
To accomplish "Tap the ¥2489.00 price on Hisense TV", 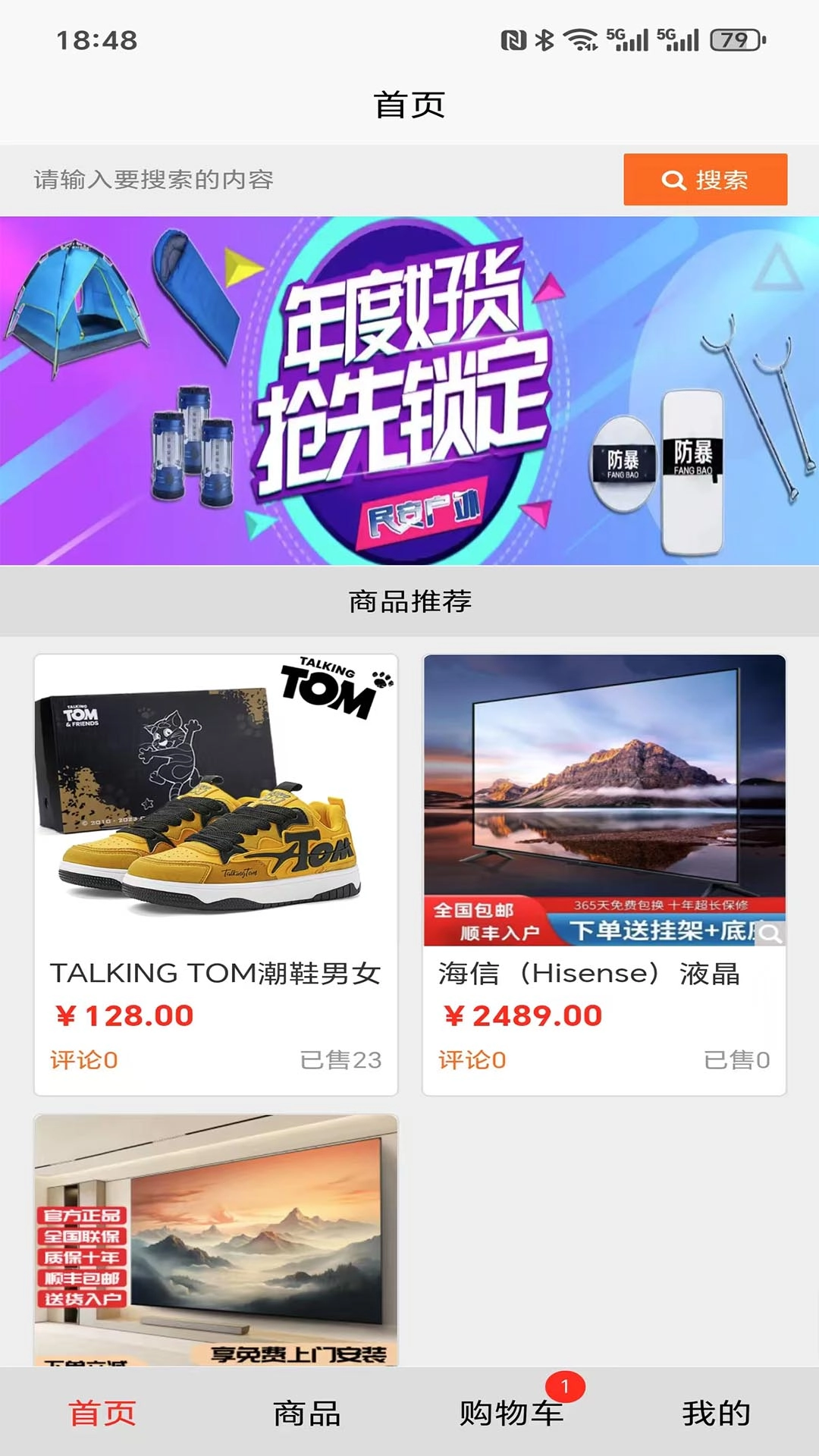I will click(523, 1013).
